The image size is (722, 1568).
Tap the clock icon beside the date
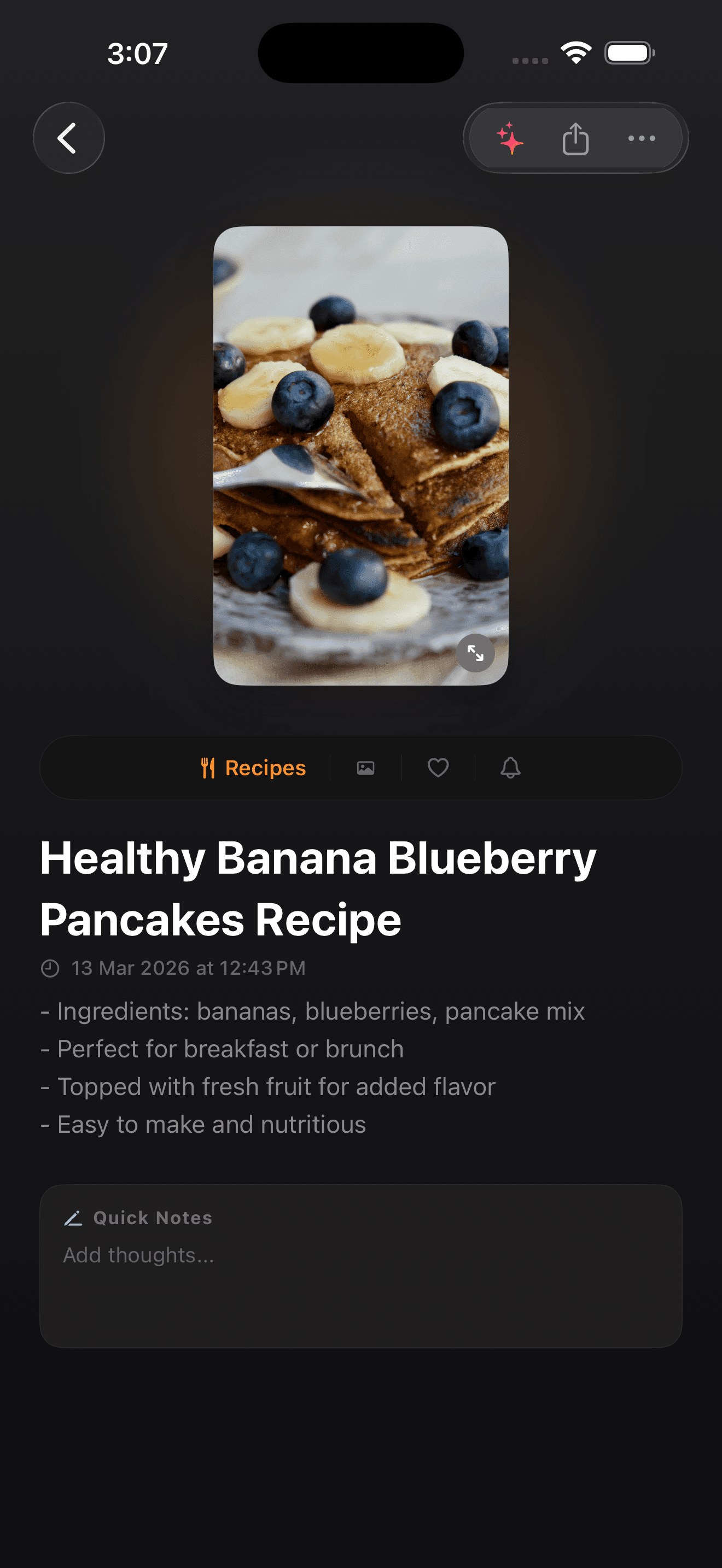coord(50,967)
